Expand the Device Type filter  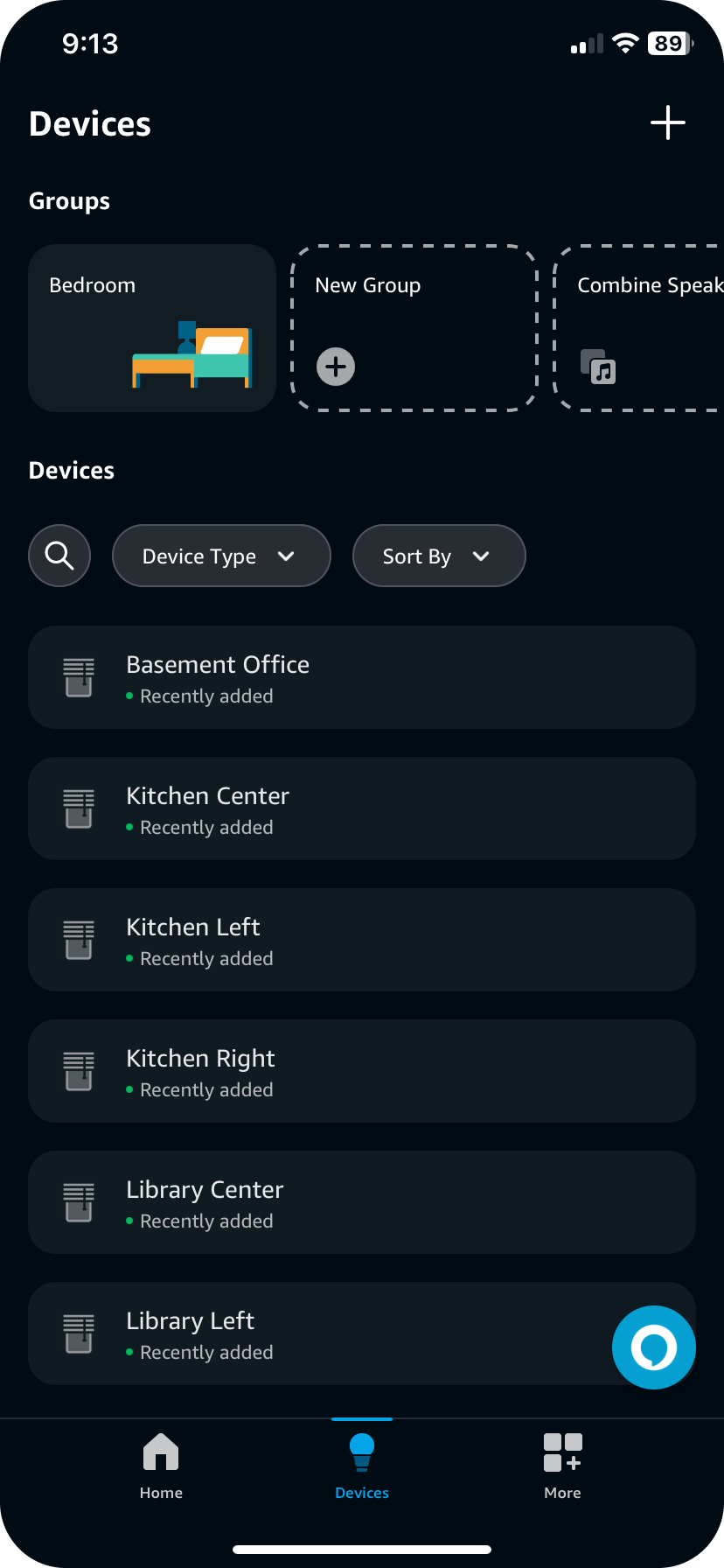pos(221,556)
